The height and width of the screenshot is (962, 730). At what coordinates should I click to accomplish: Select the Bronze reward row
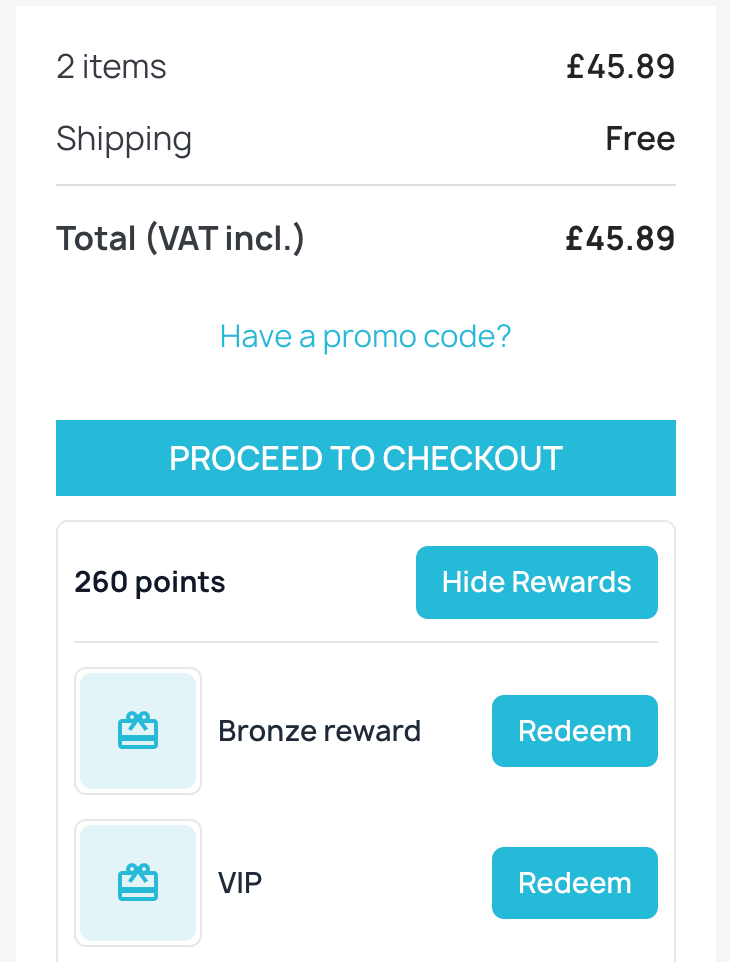[319, 731]
